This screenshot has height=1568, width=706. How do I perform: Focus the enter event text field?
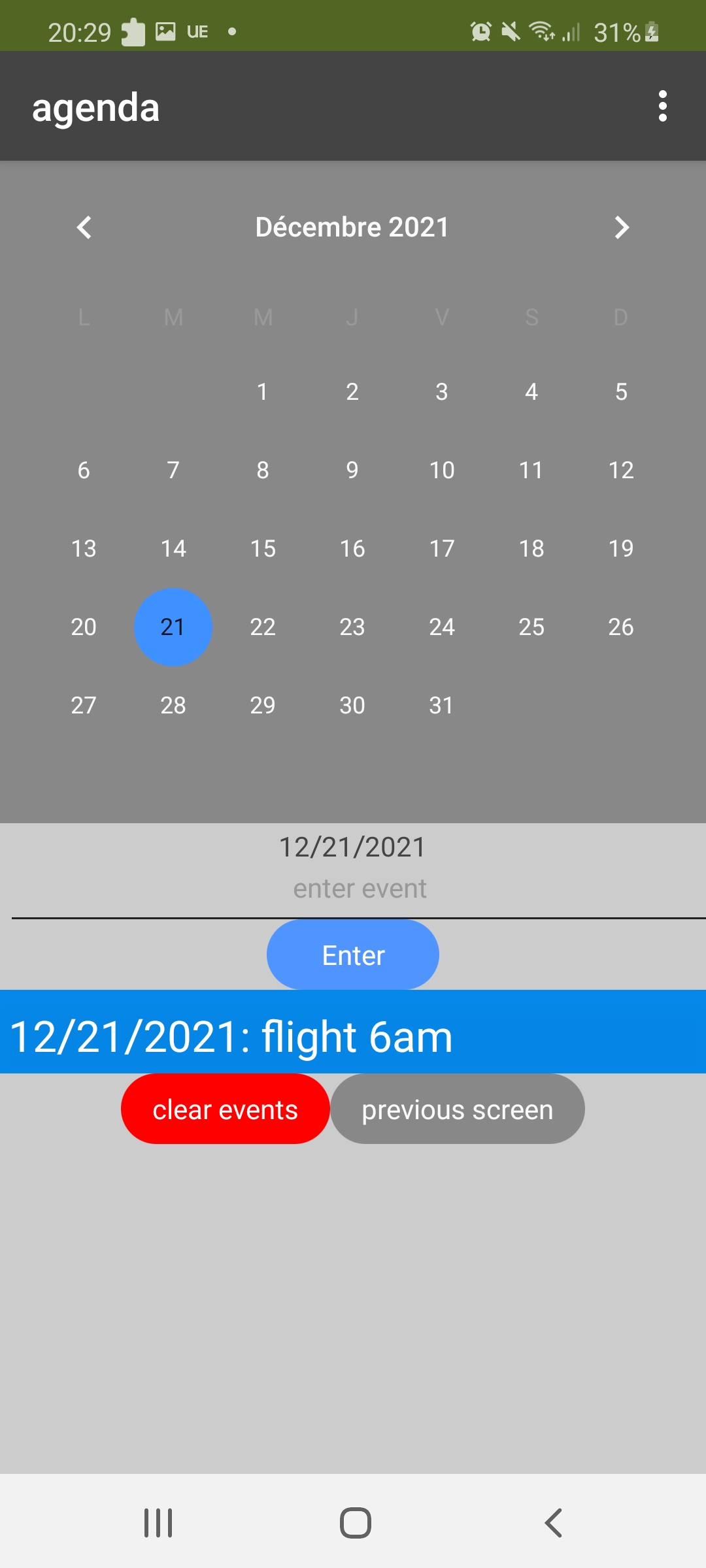pos(359,890)
